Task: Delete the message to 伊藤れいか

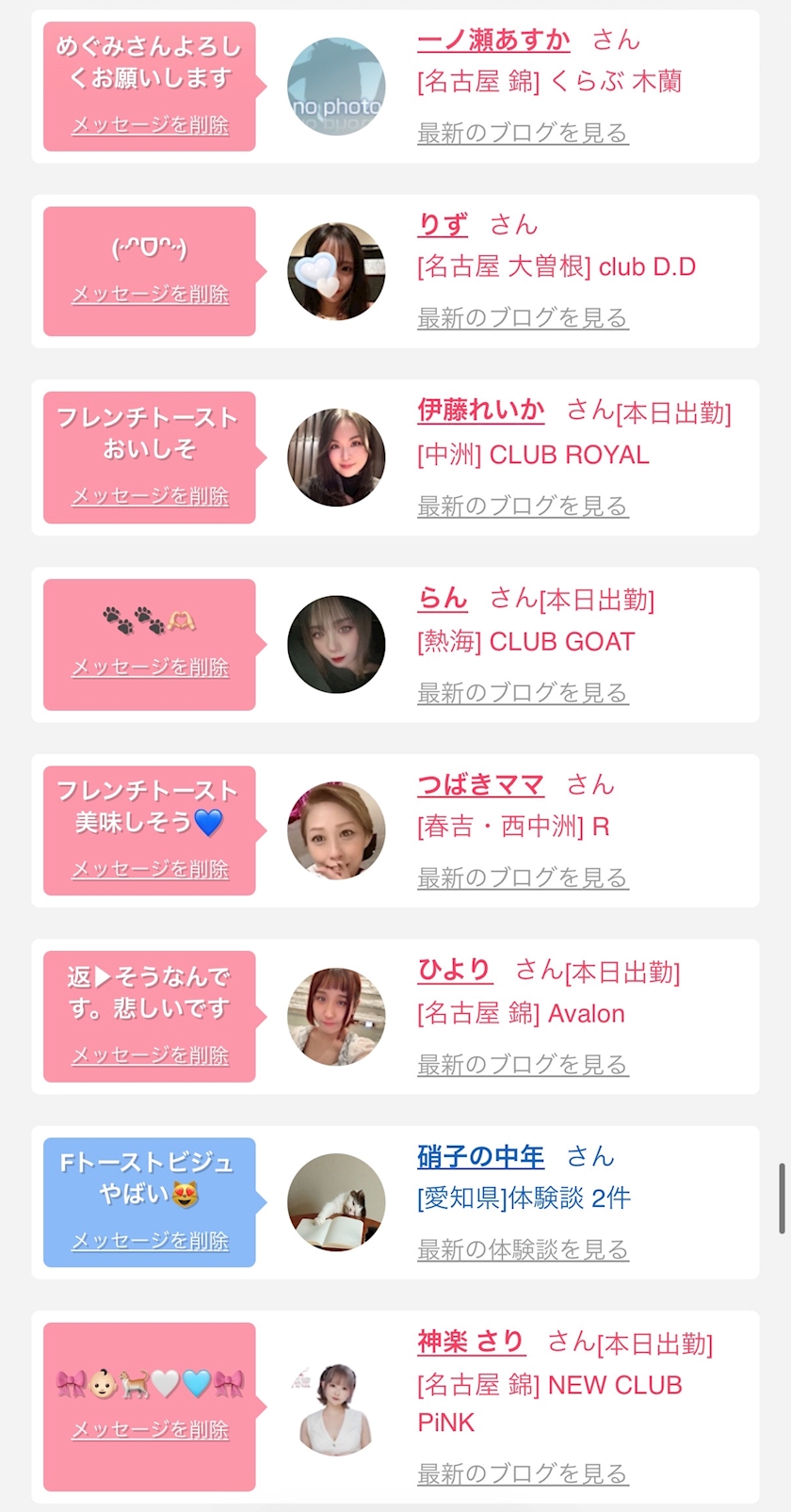Action: click(150, 496)
